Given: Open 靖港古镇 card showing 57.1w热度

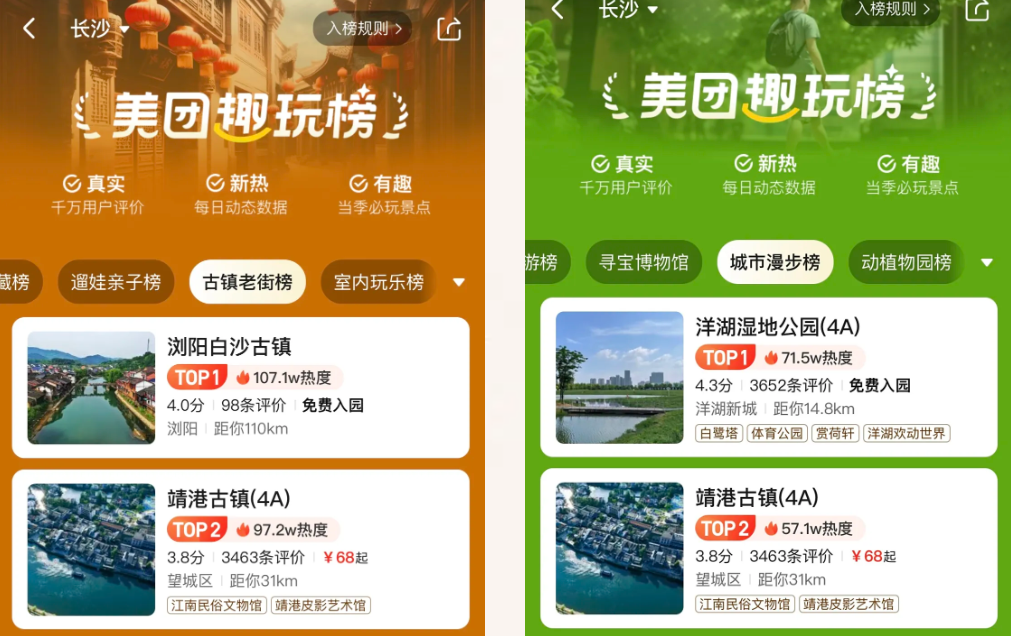Looking at the screenshot, I should click(x=768, y=548).
